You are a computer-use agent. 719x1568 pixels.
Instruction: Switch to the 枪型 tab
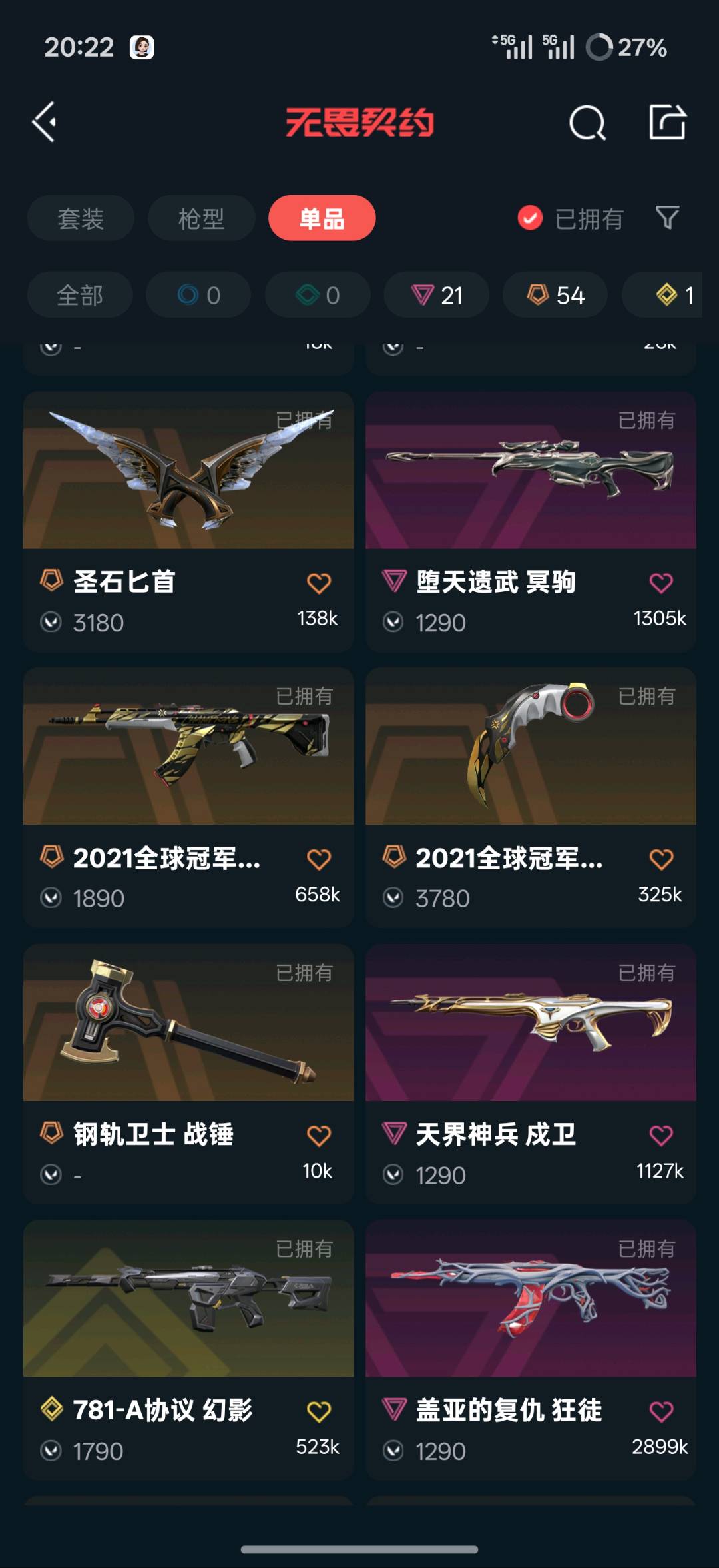point(201,218)
